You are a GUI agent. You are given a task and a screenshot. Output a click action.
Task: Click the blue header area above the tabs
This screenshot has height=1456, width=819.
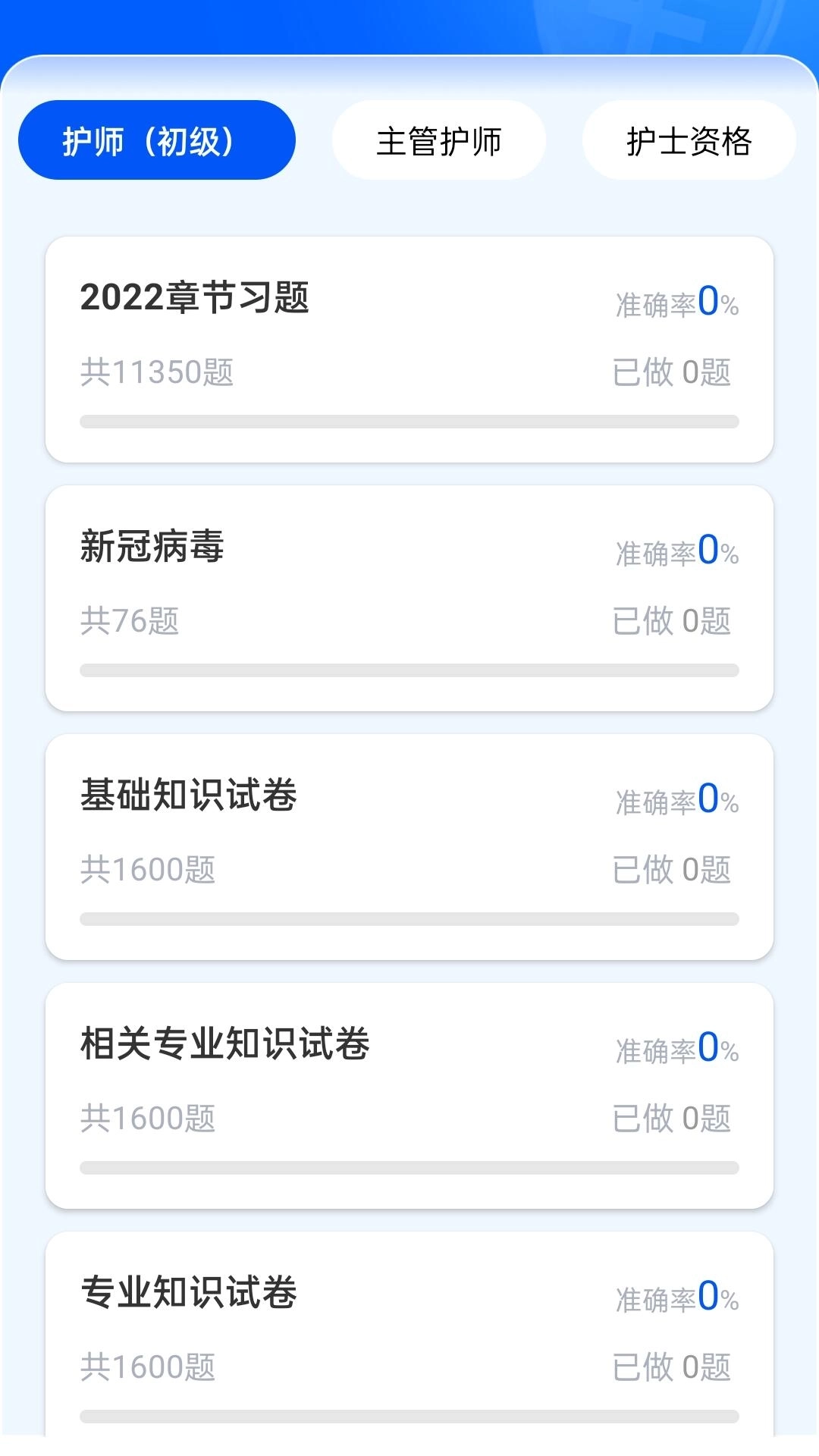409,27
